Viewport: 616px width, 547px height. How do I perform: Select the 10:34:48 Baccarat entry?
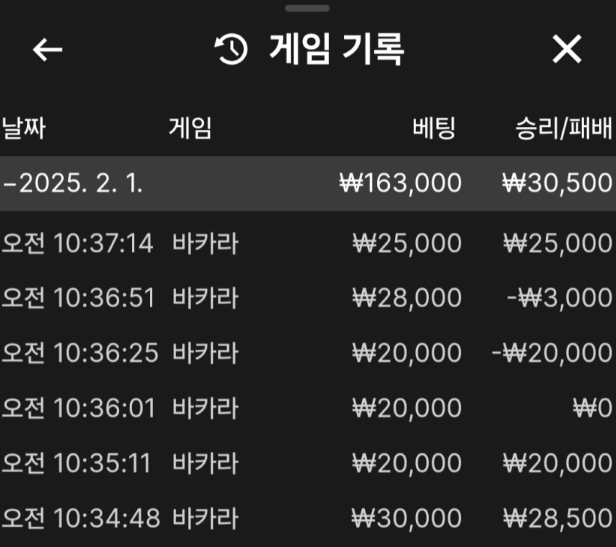tap(306, 517)
